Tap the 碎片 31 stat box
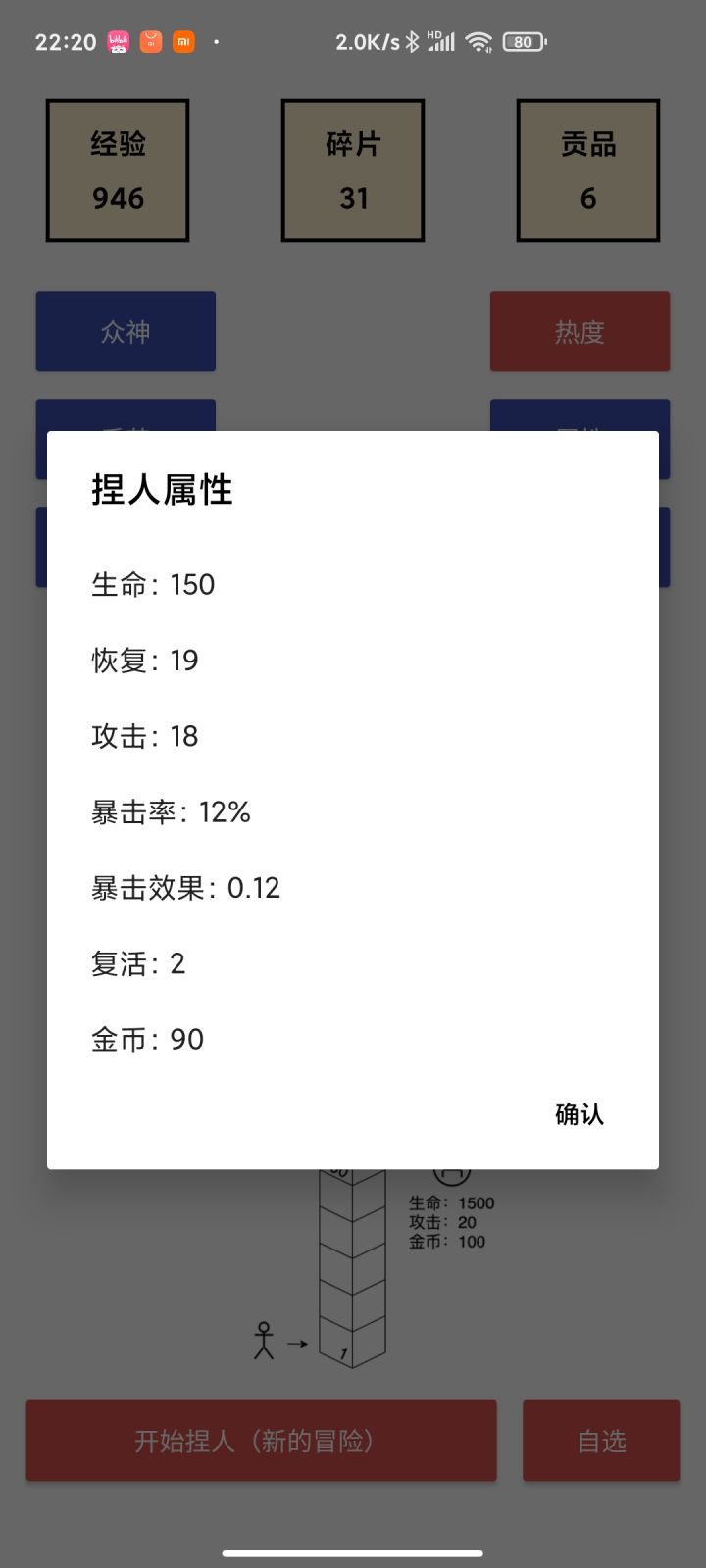Image resolution: width=706 pixels, height=1568 pixels. pos(352,169)
